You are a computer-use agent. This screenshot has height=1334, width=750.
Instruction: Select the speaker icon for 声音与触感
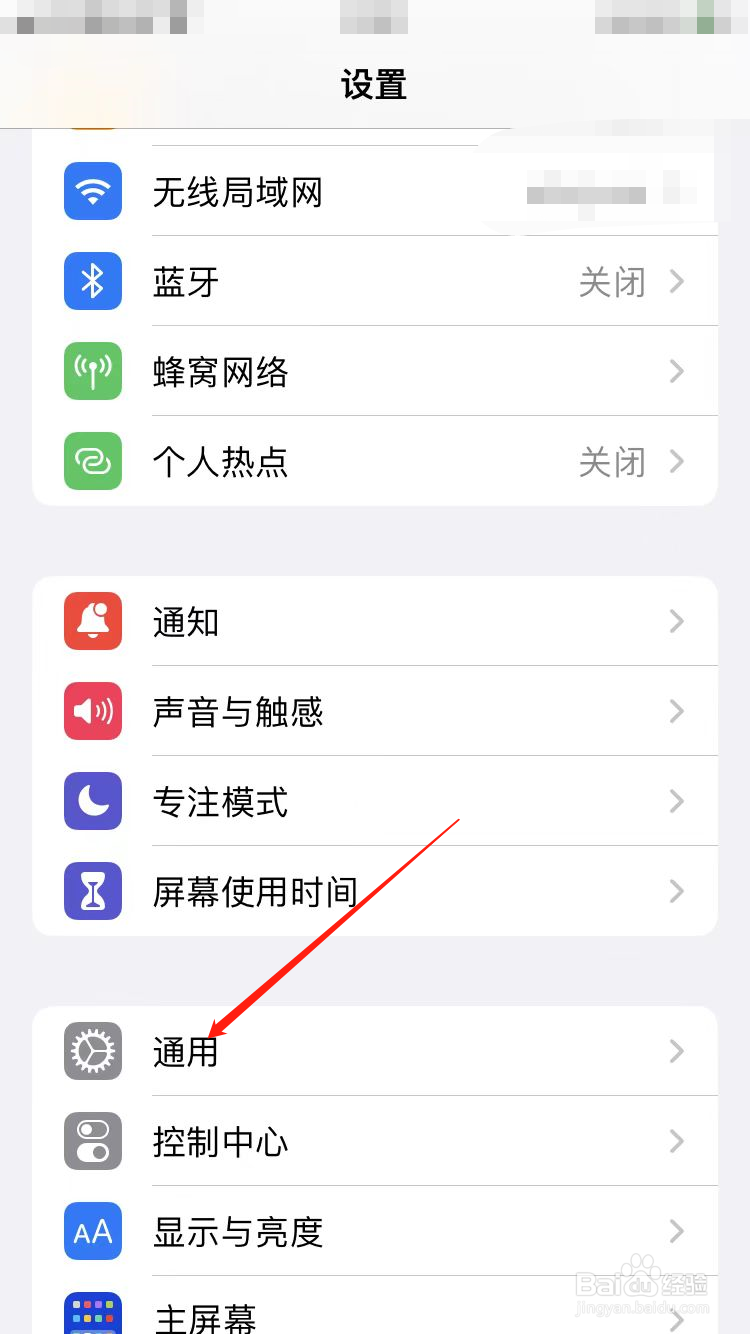[x=92, y=711]
